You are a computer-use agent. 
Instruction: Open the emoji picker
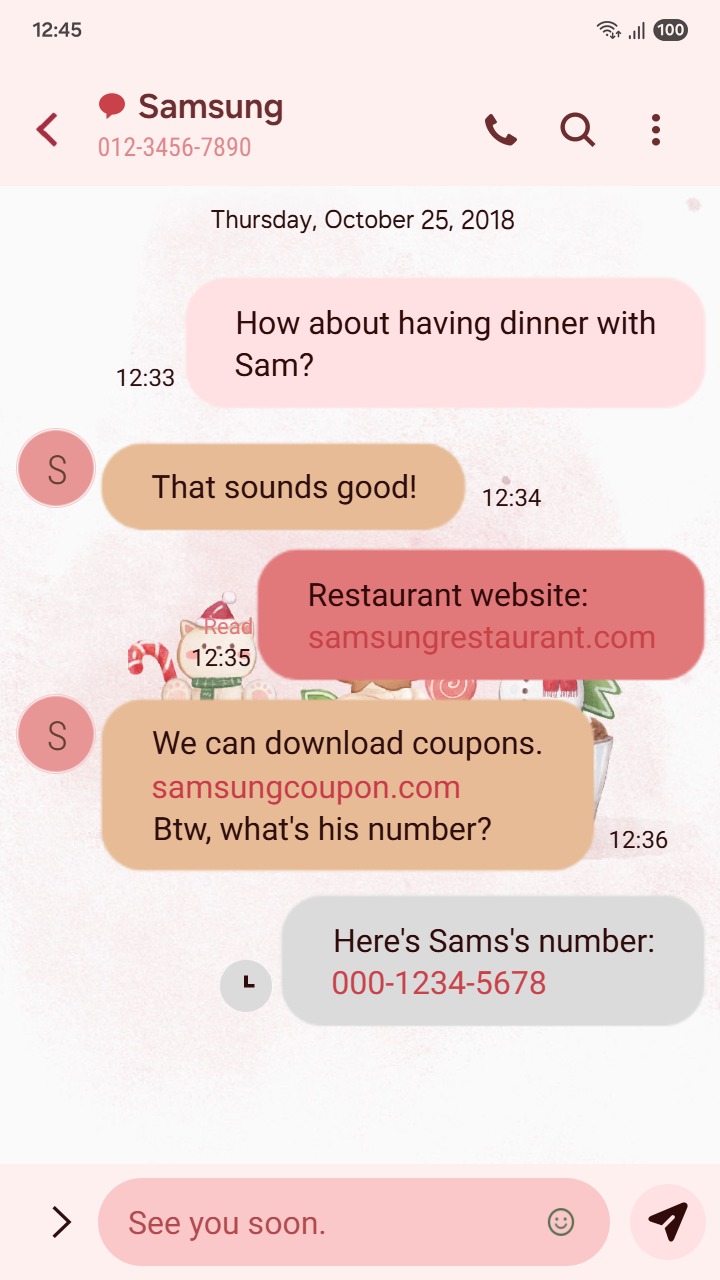point(561,1221)
